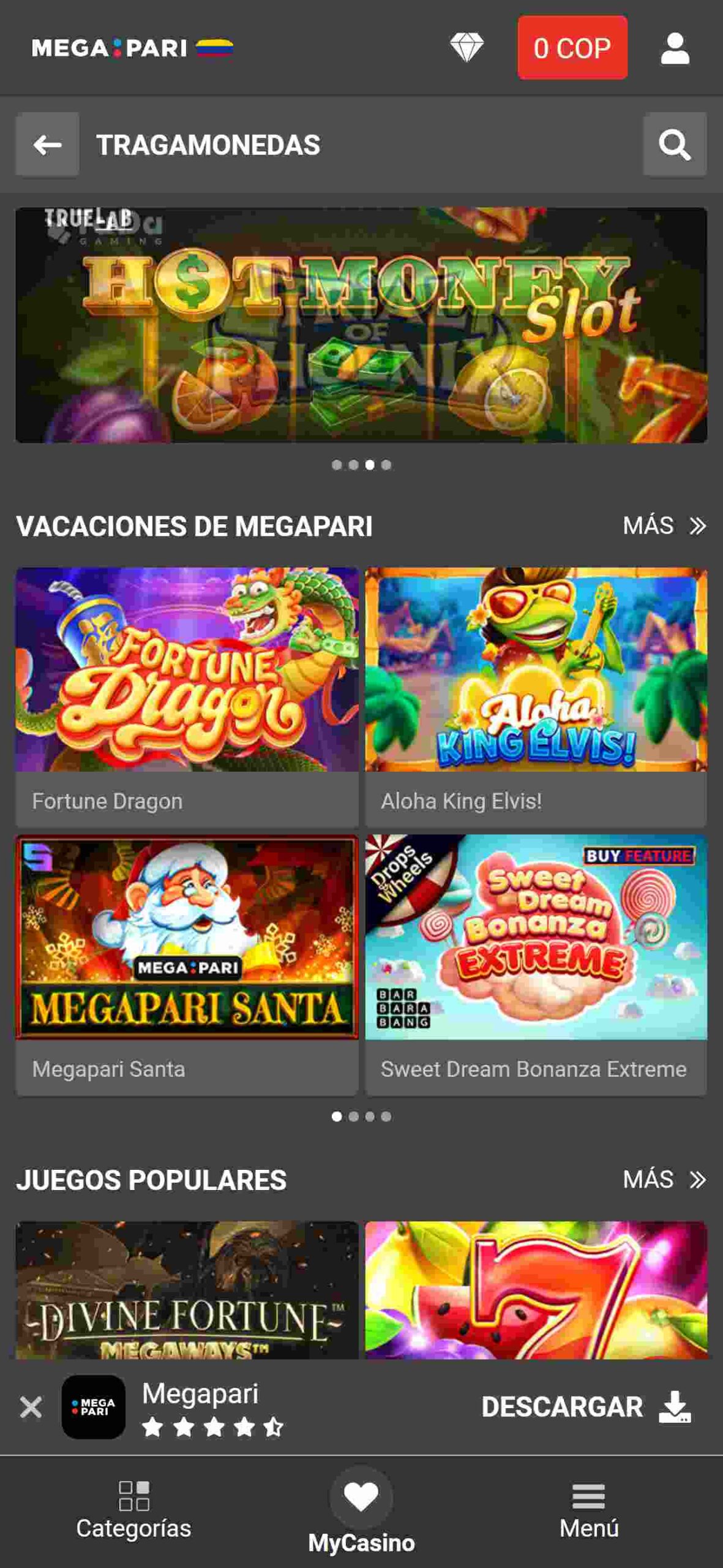The width and height of the screenshot is (723, 1568).
Task: Open the diamond VIP icon
Action: [x=466, y=48]
